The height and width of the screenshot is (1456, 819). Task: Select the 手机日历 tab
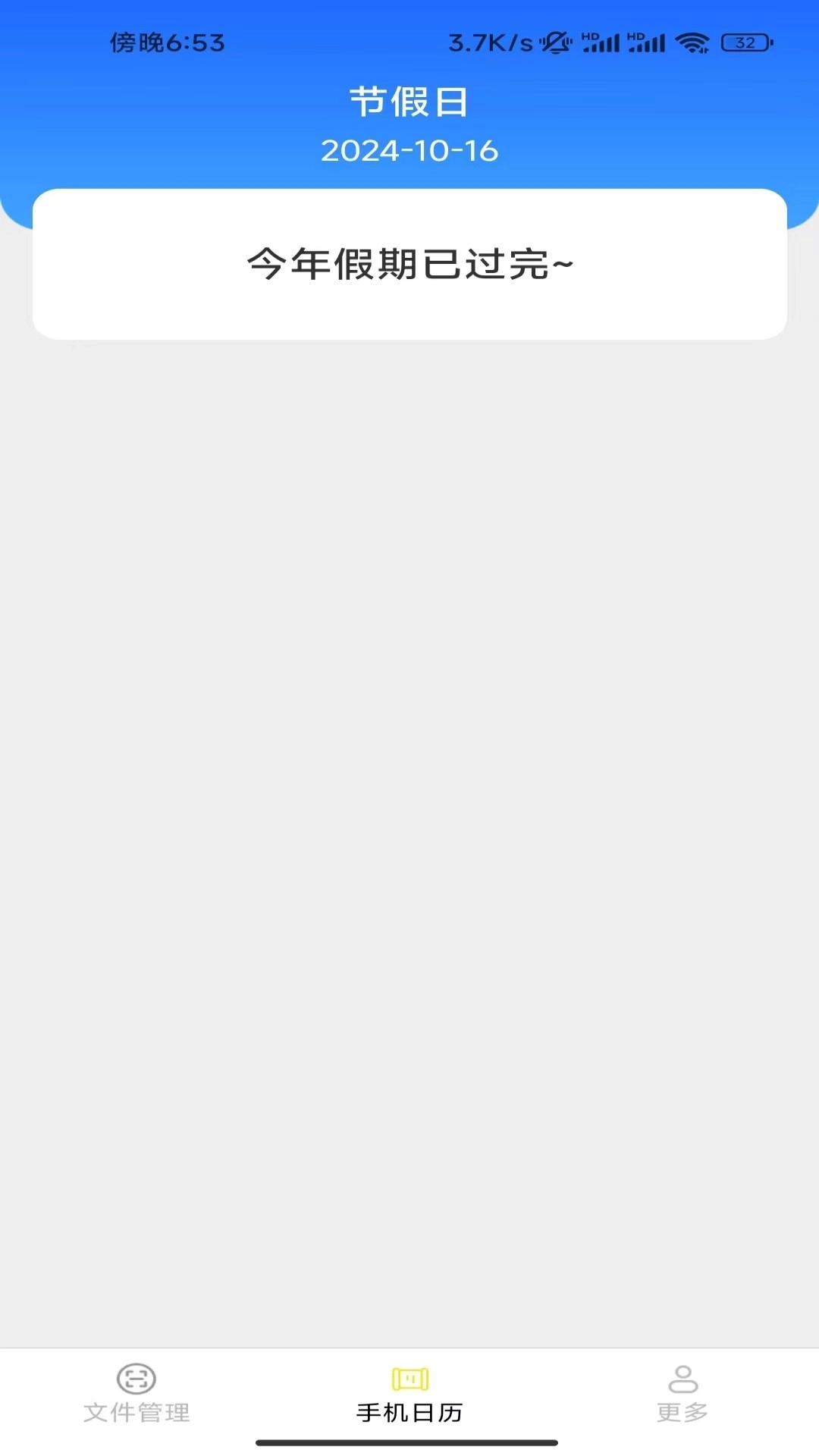tap(409, 1394)
